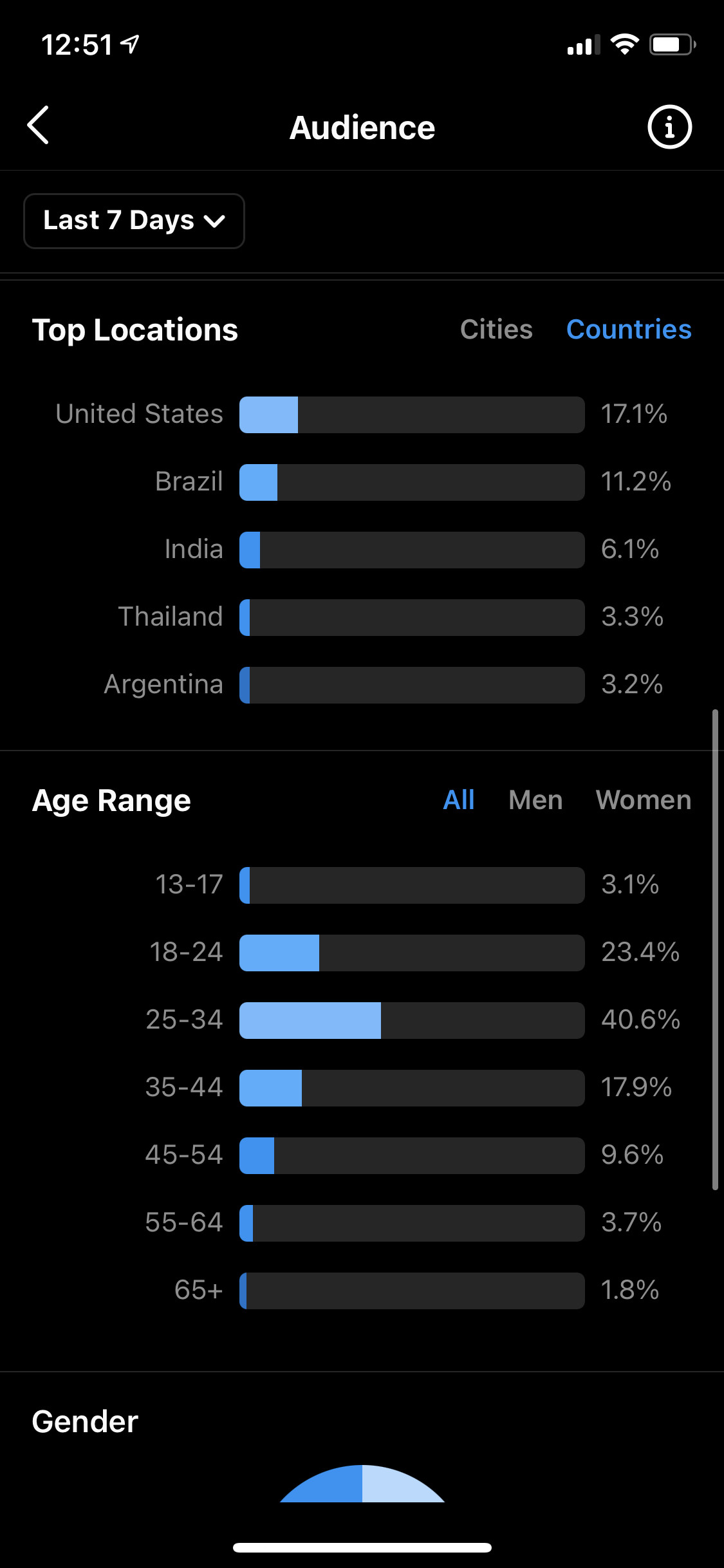This screenshot has height=1568, width=724.
Task: Open the Last 7 Days dropdown
Action: (x=134, y=221)
